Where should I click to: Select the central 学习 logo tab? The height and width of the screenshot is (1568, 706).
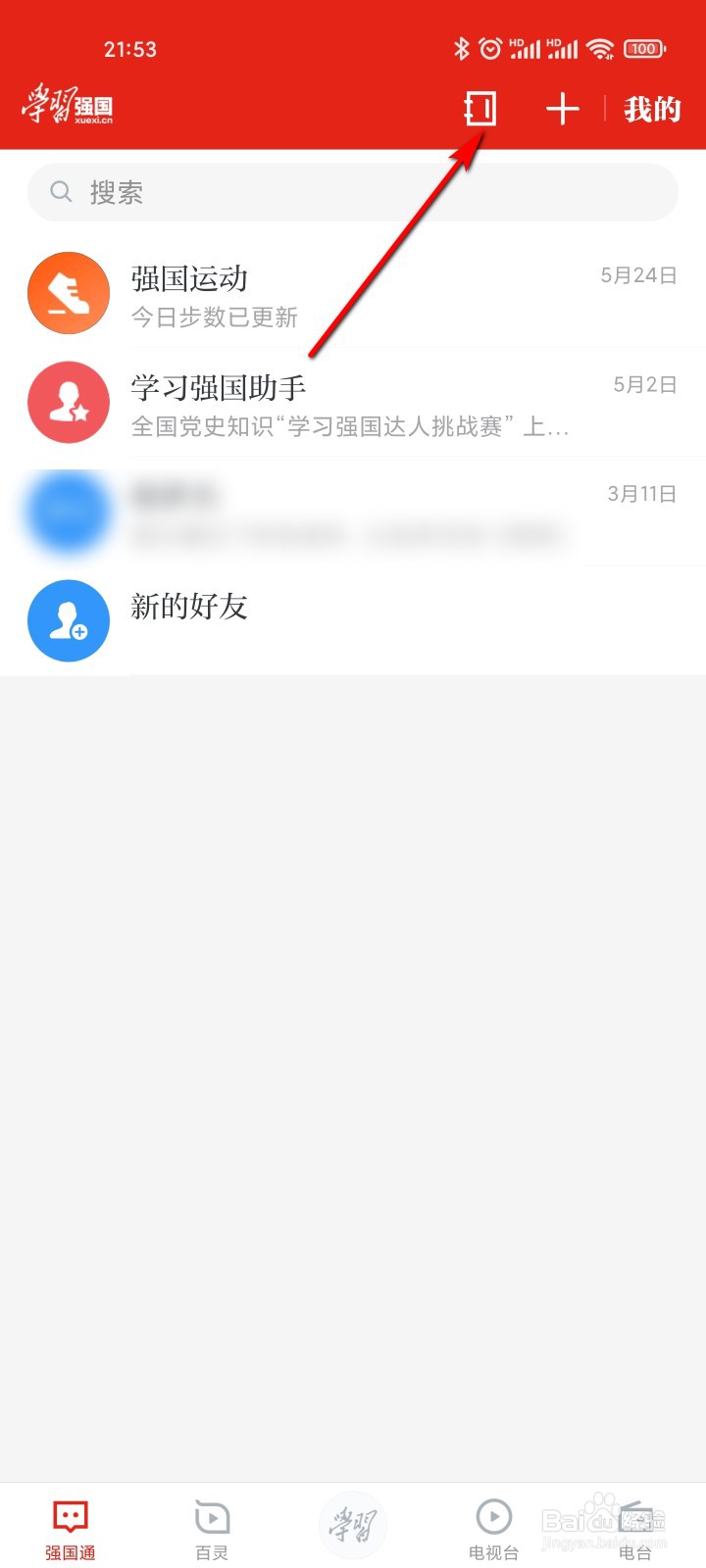[352, 1524]
